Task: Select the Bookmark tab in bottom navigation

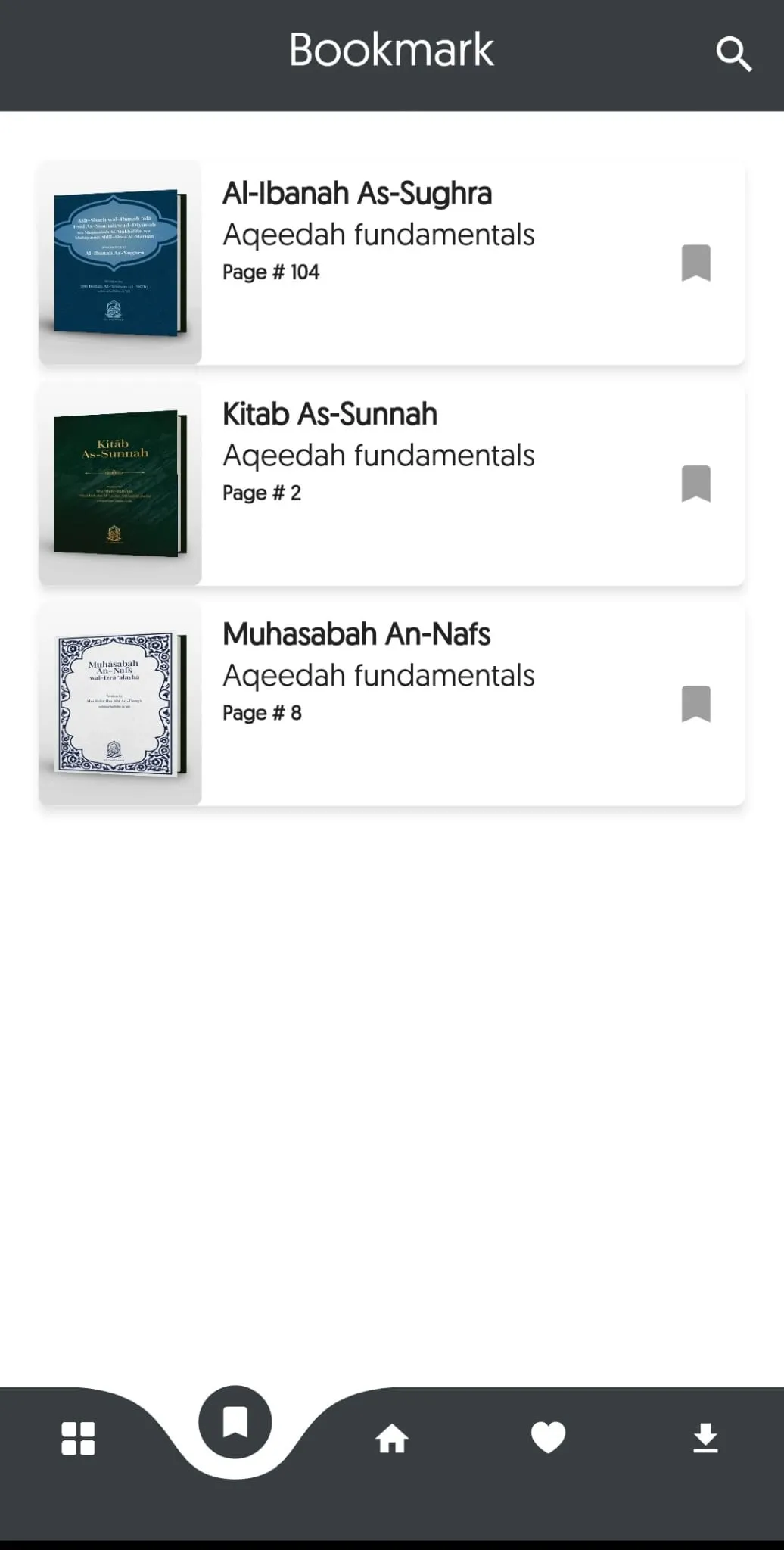Action: click(235, 1422)
